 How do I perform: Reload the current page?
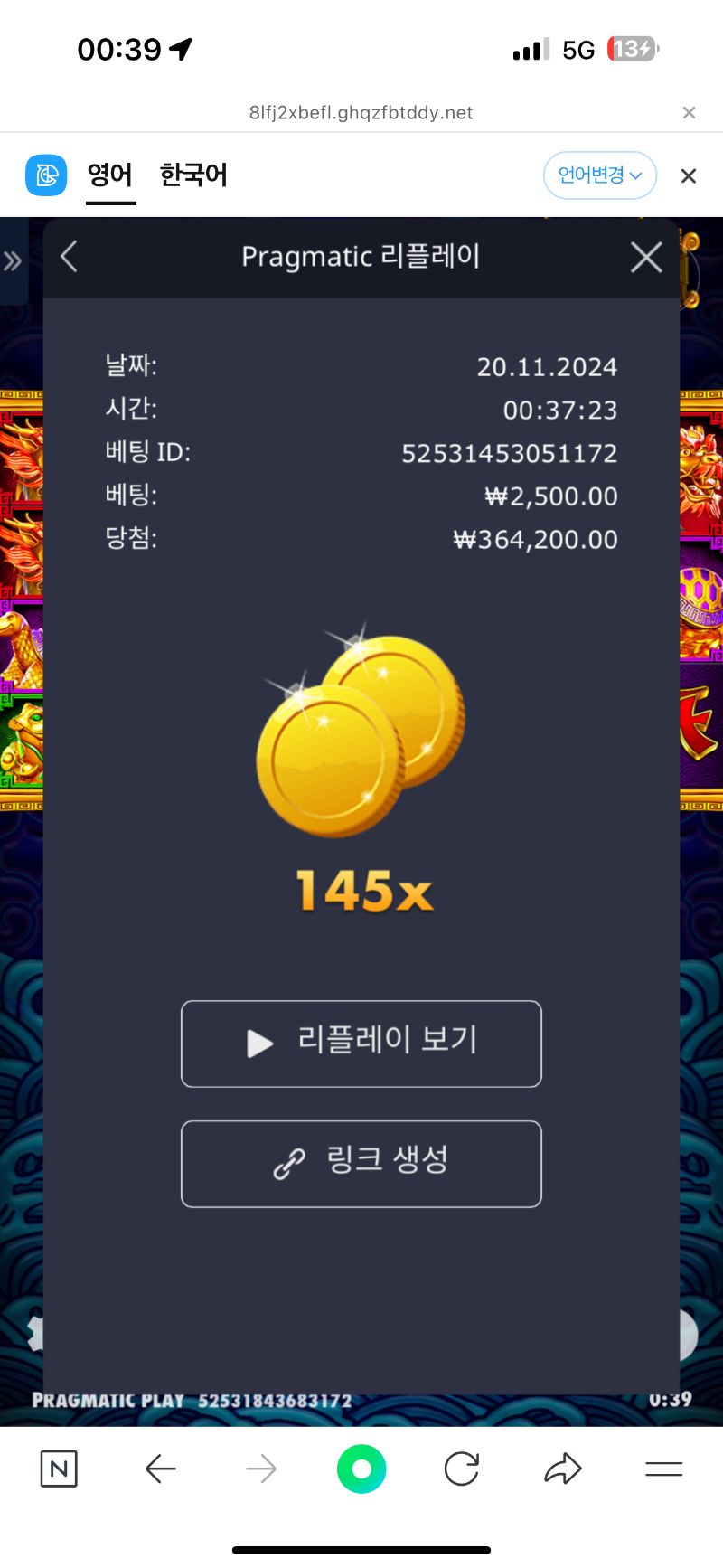pos(462,1469)
